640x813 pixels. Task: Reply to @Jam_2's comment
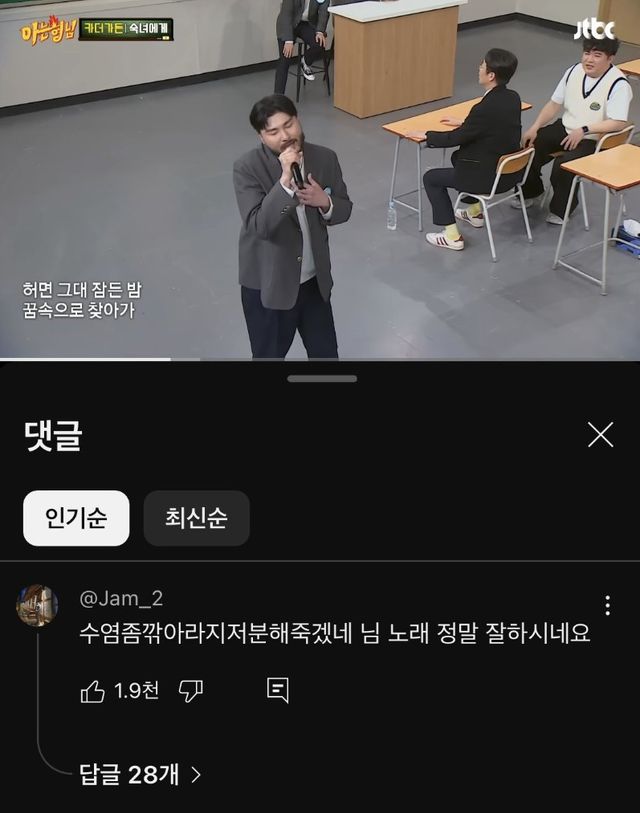tap(278, 690)
